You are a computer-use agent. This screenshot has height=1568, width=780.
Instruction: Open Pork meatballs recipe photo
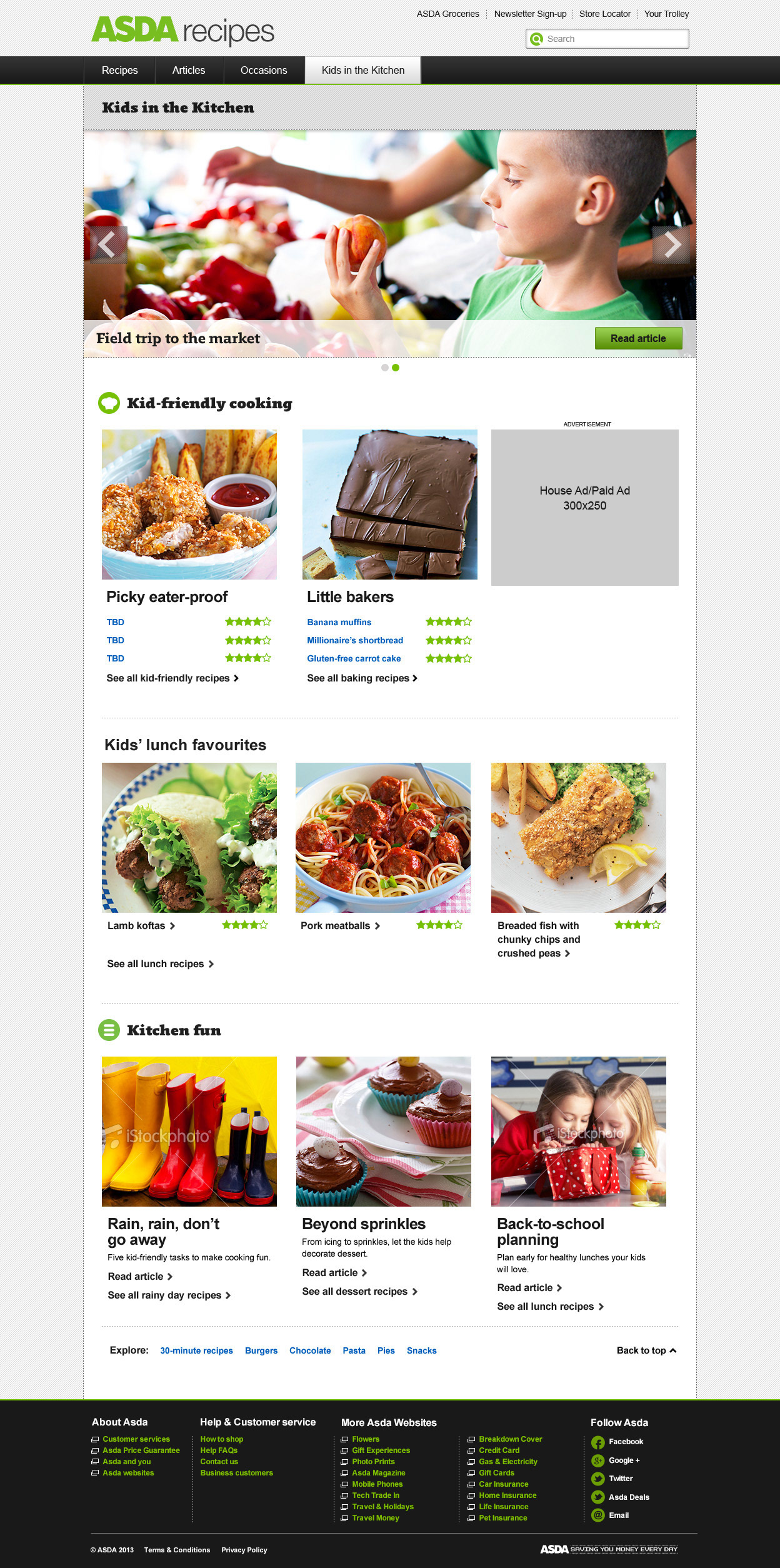point(382,837)
